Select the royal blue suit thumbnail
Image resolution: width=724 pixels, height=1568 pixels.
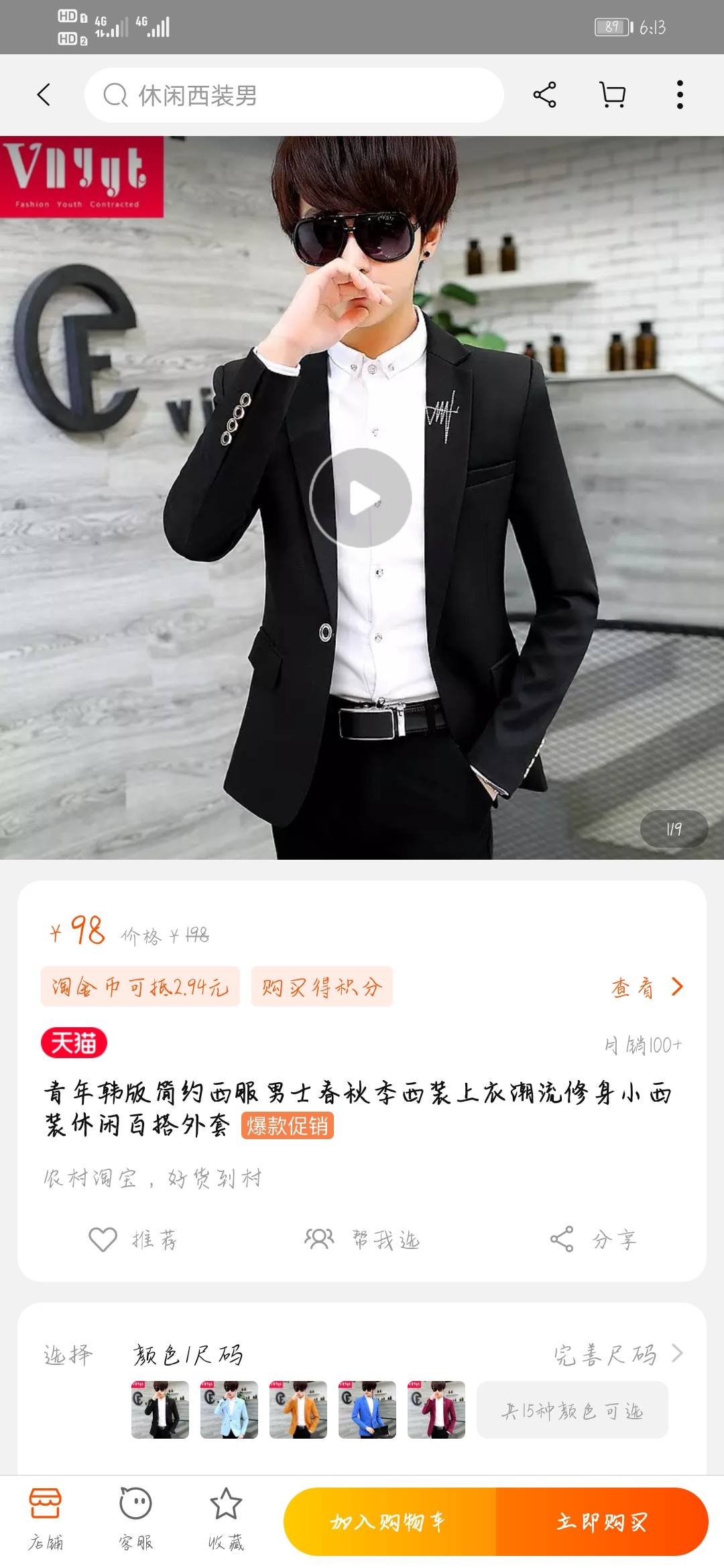point(367,1410)
